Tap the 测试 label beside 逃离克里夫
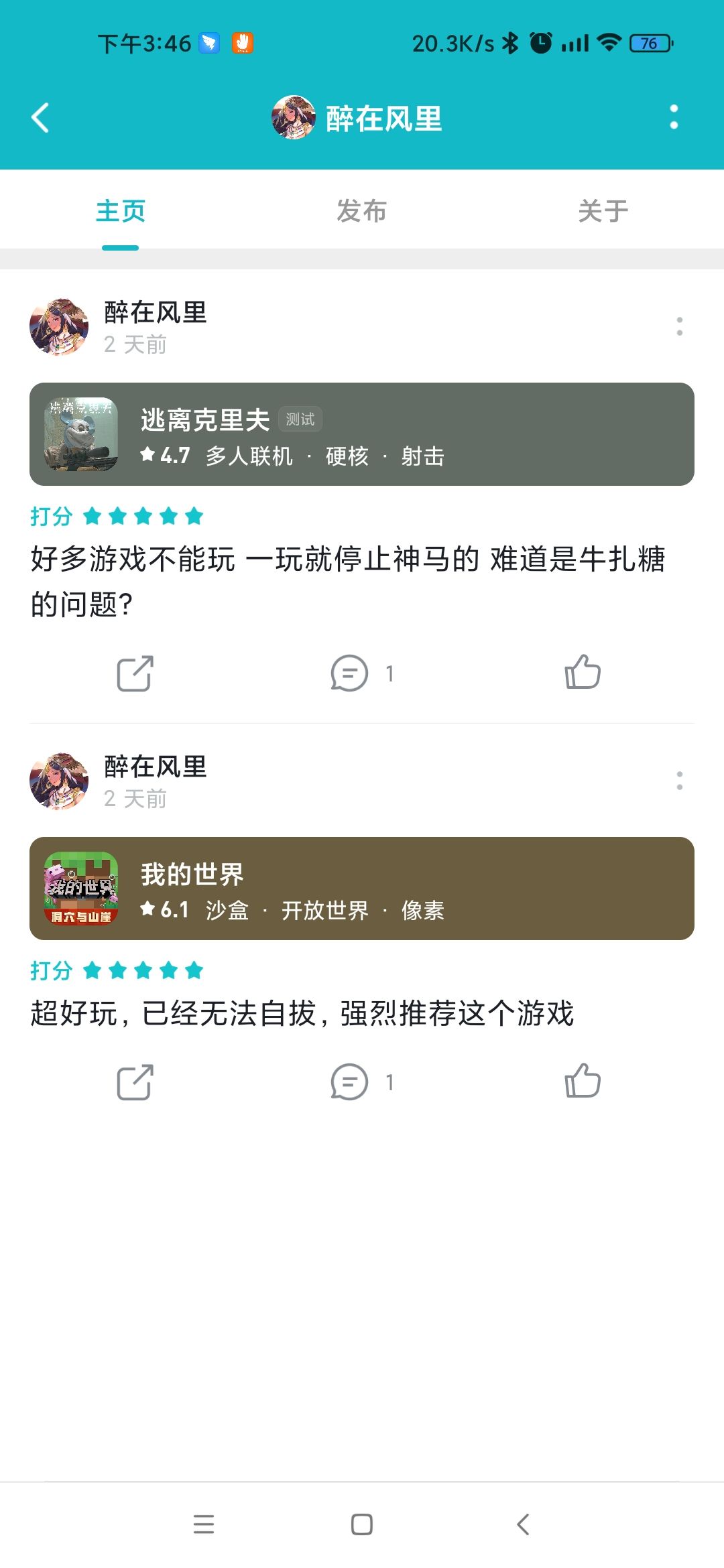 coord(301,418)
